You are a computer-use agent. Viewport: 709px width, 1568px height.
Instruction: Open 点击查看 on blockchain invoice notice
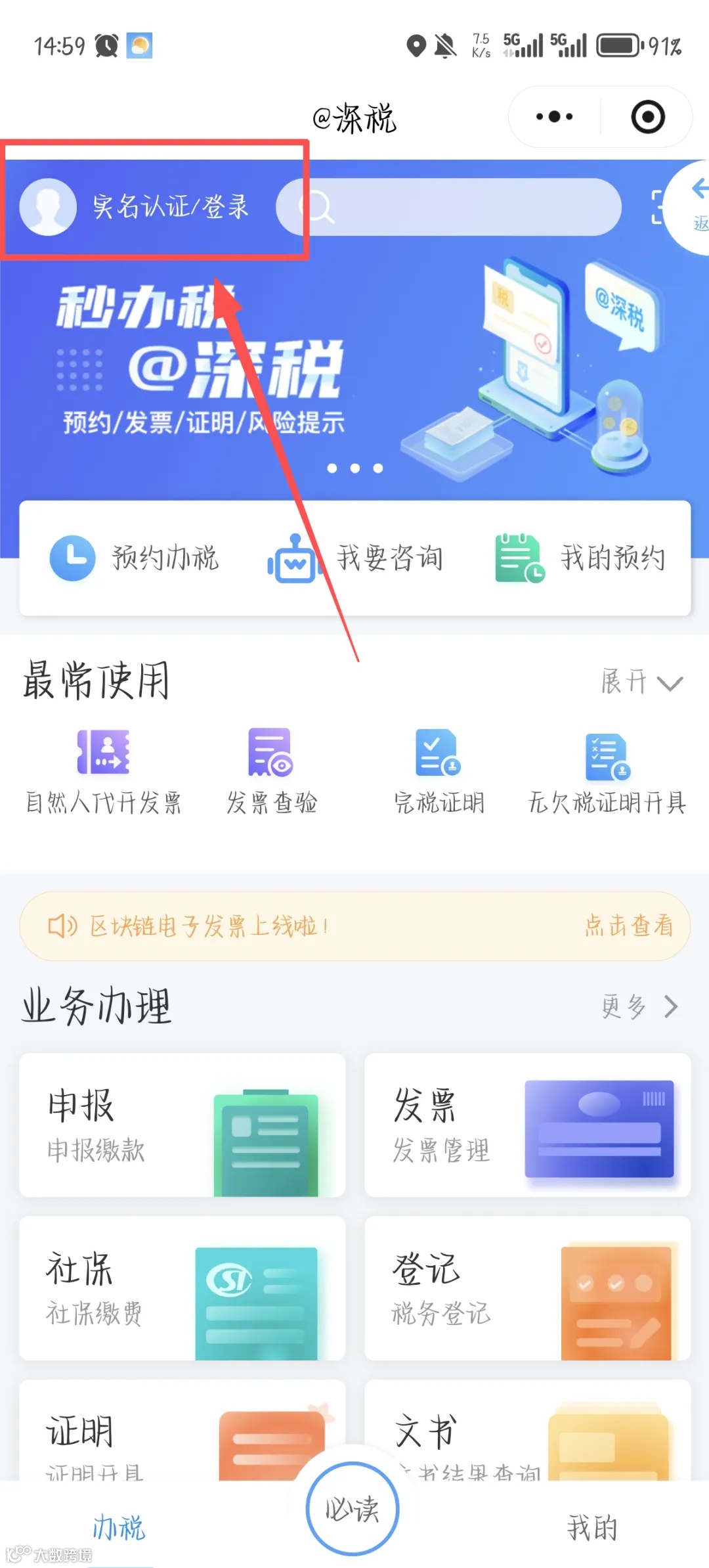click(630, 925)
